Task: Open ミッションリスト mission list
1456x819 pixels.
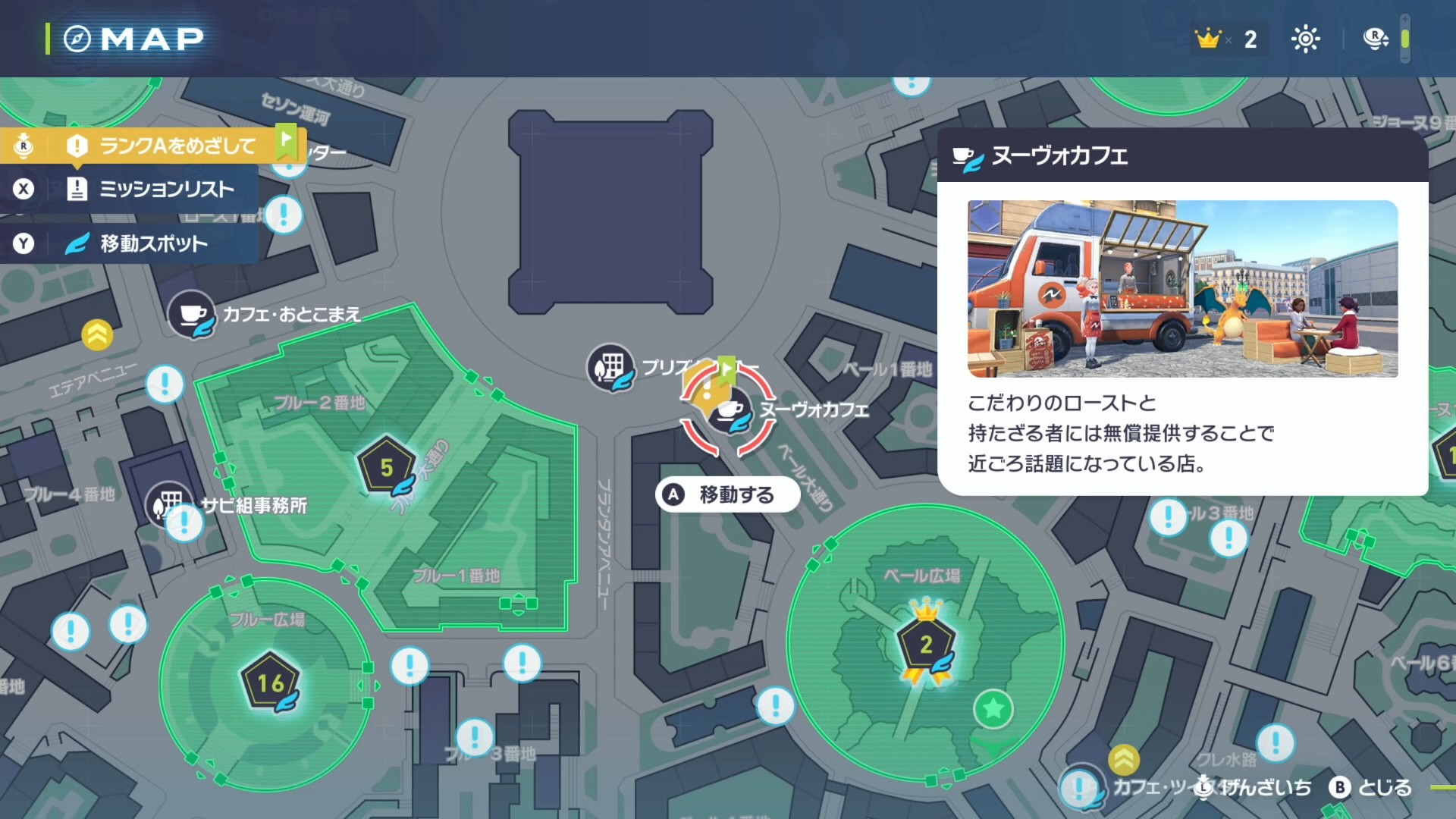Action: (x=150, y=189)
